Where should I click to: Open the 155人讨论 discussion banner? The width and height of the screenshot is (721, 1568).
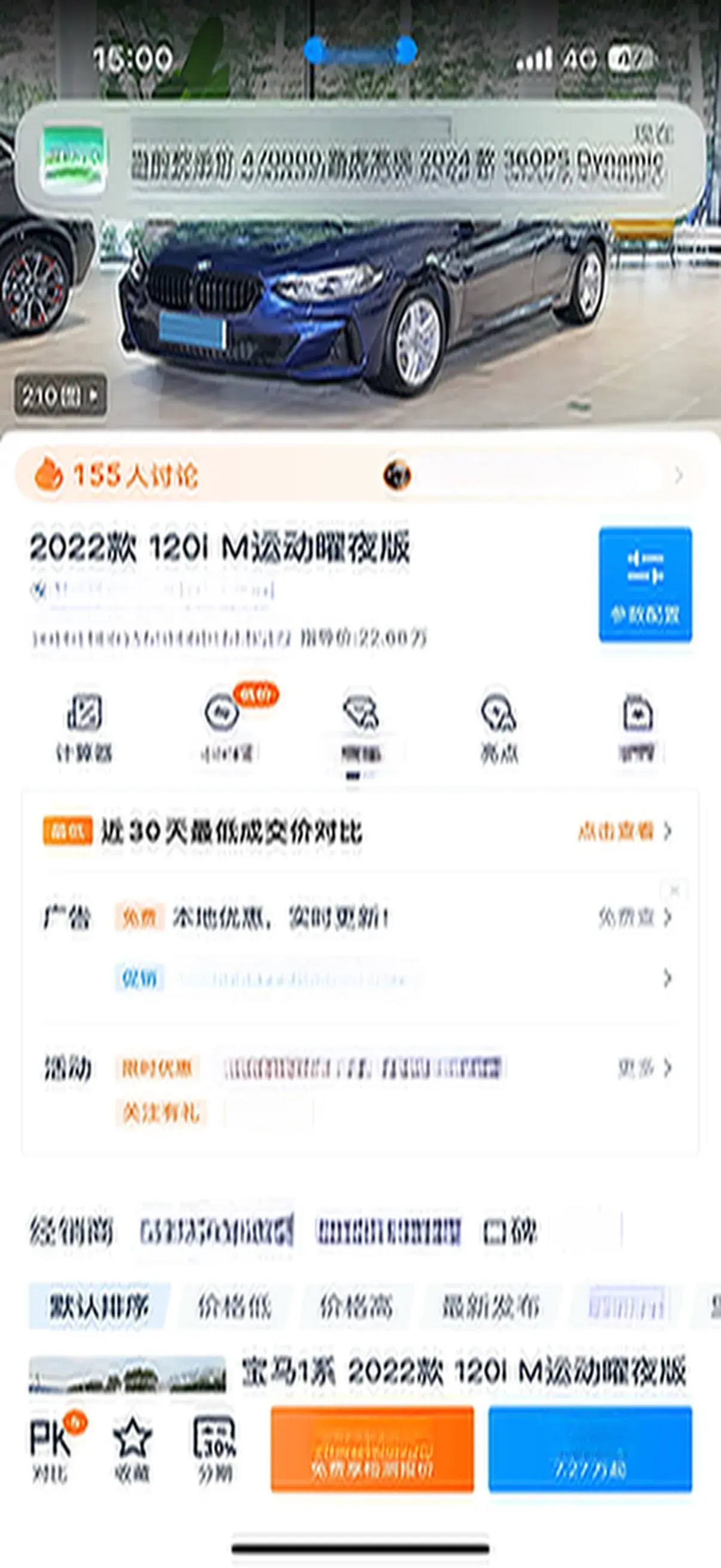pyautogui.click(x=359, y=475)
